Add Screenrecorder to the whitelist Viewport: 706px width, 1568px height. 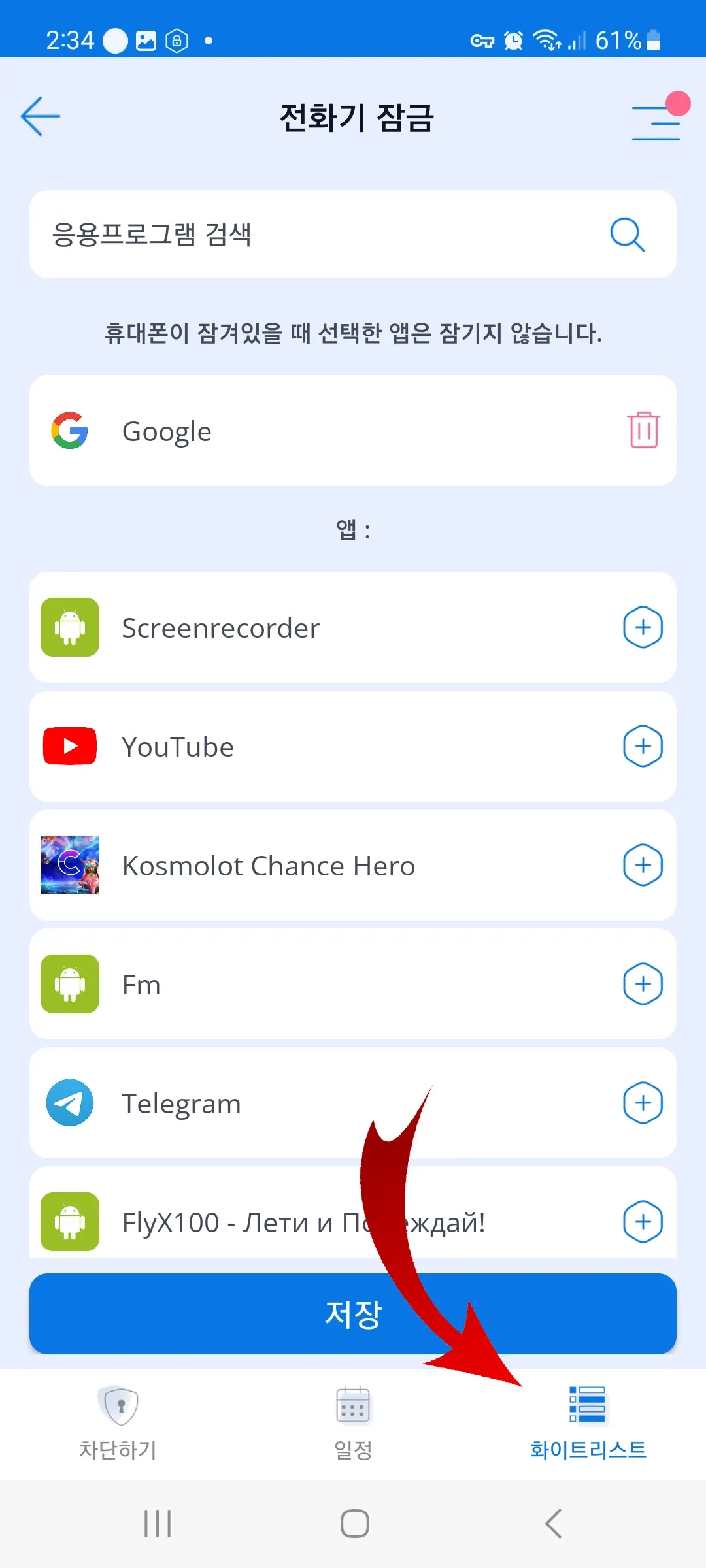643,627
